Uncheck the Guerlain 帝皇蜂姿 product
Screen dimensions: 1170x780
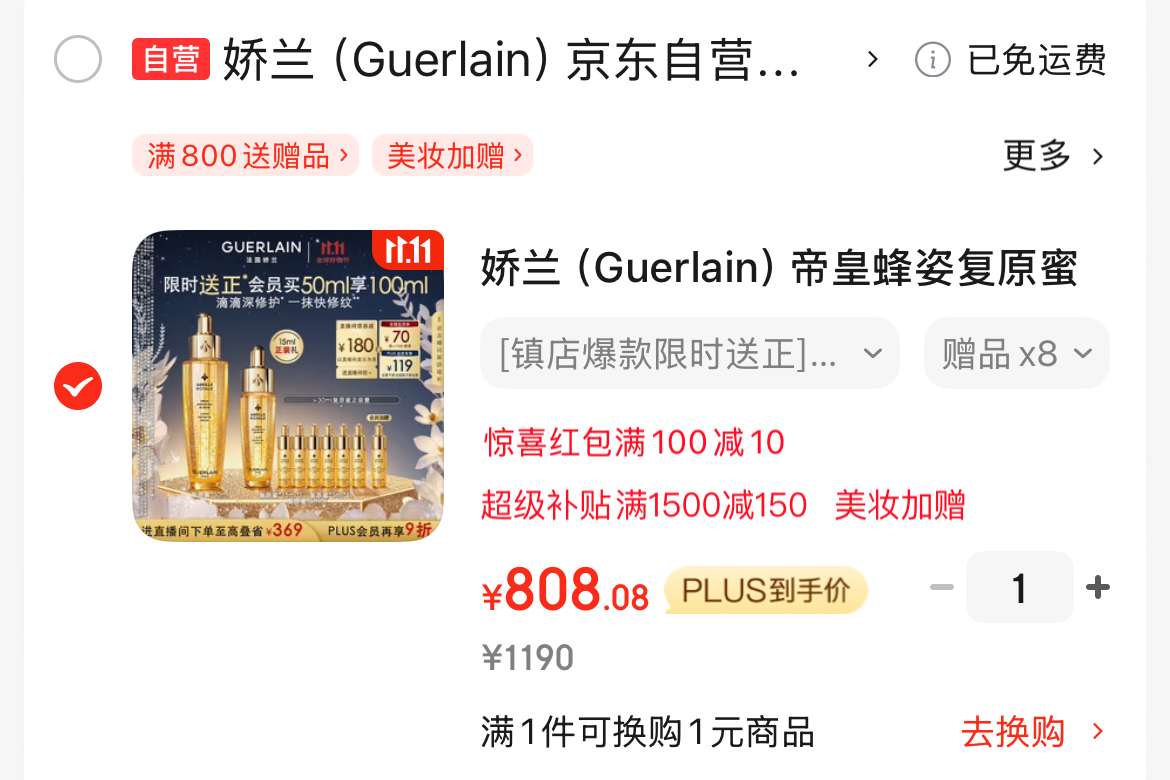pyautogui.click(x=77, y=386)
